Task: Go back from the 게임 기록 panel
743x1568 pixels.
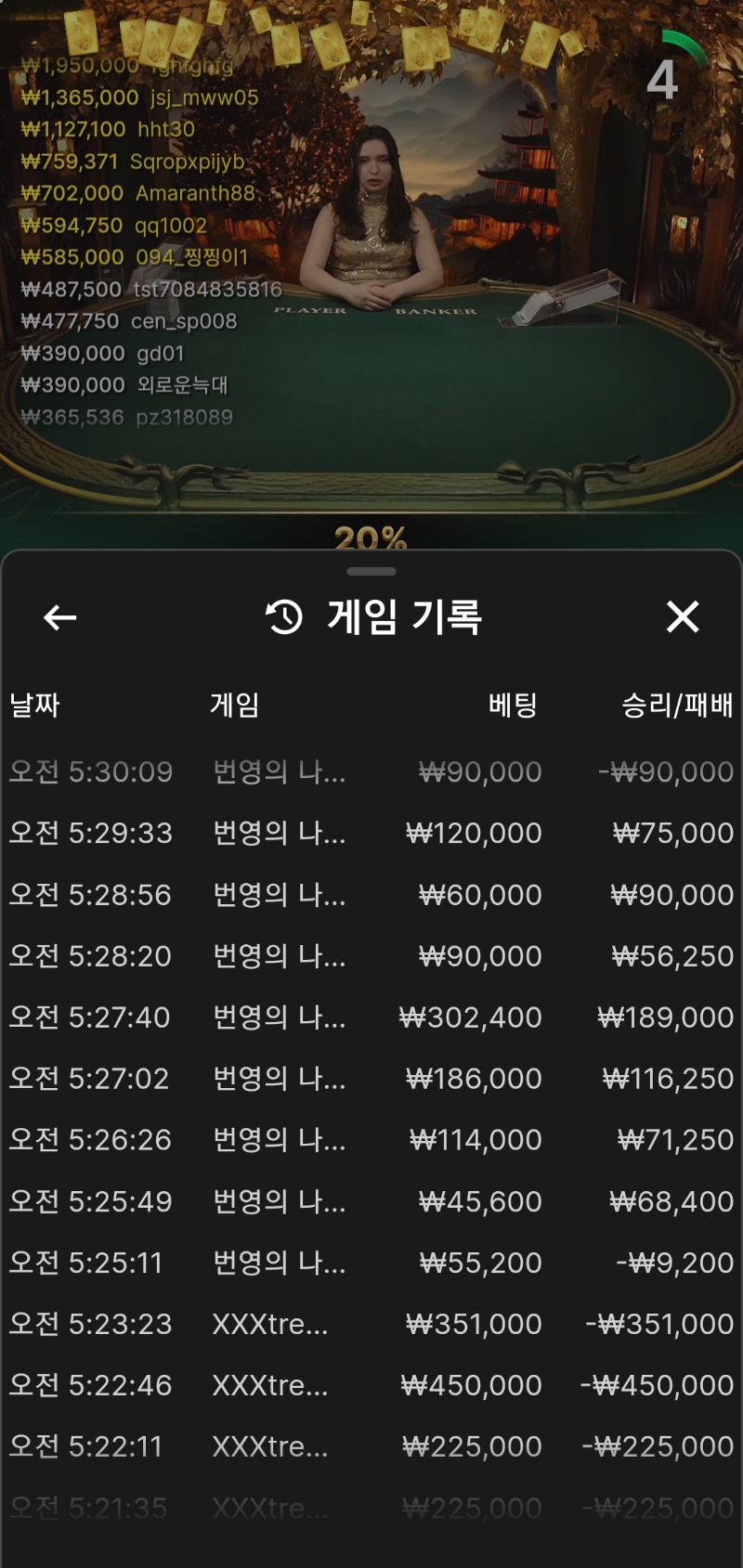Action: (x=60, y=617)
